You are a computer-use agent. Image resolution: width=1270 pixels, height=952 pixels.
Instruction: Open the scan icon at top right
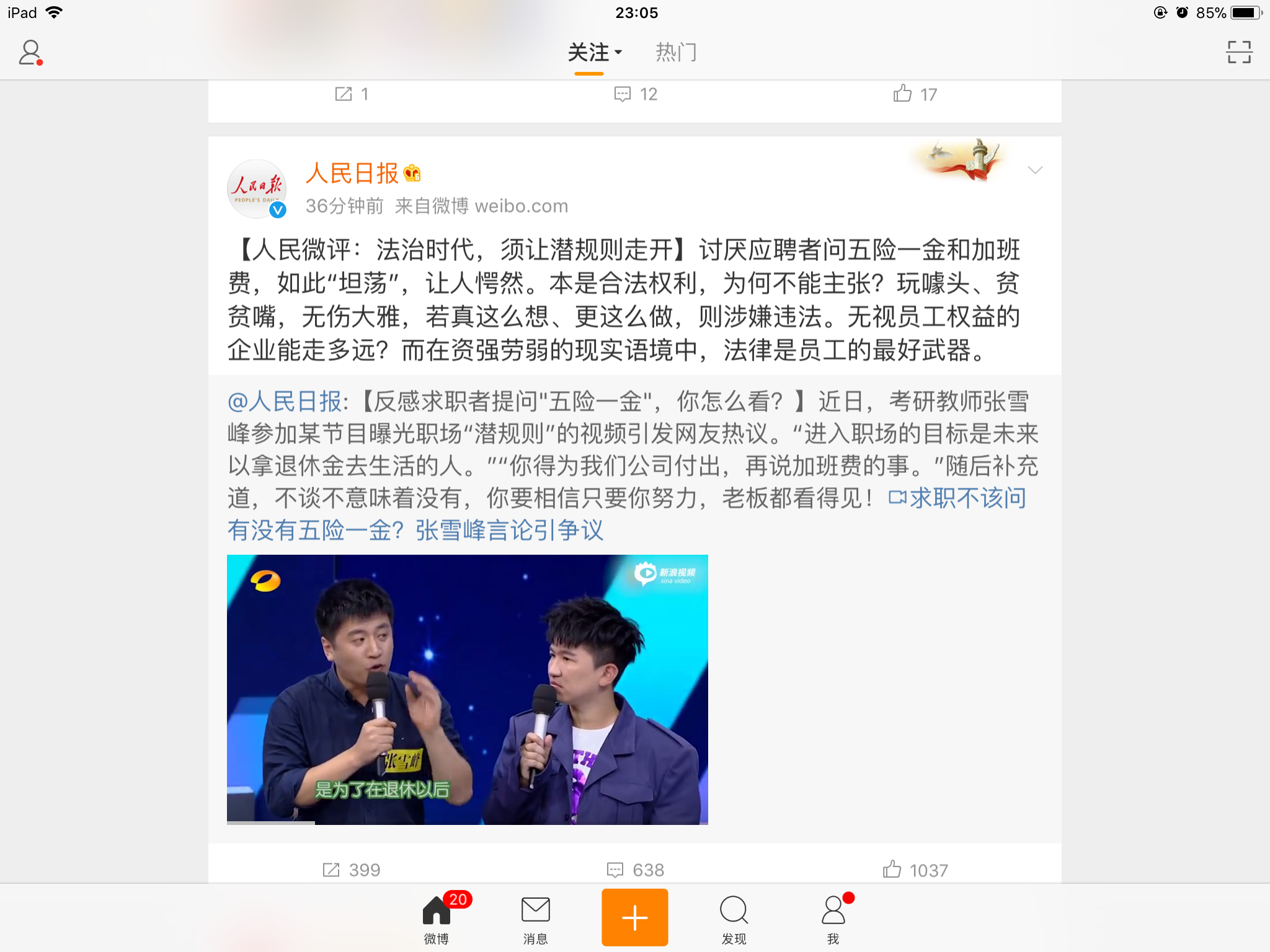pos(1238,53)
